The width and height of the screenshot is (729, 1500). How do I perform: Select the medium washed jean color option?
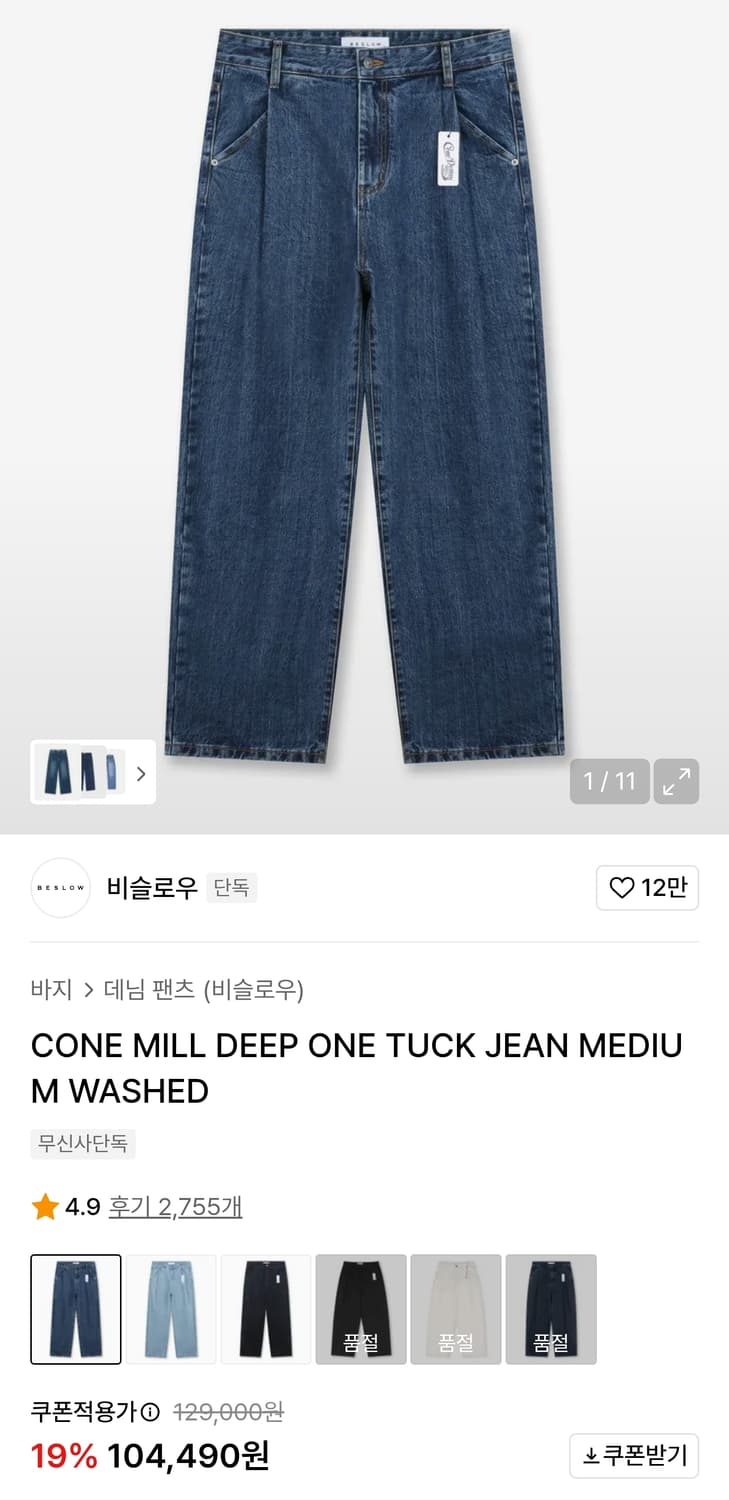tap(75, 1310)
